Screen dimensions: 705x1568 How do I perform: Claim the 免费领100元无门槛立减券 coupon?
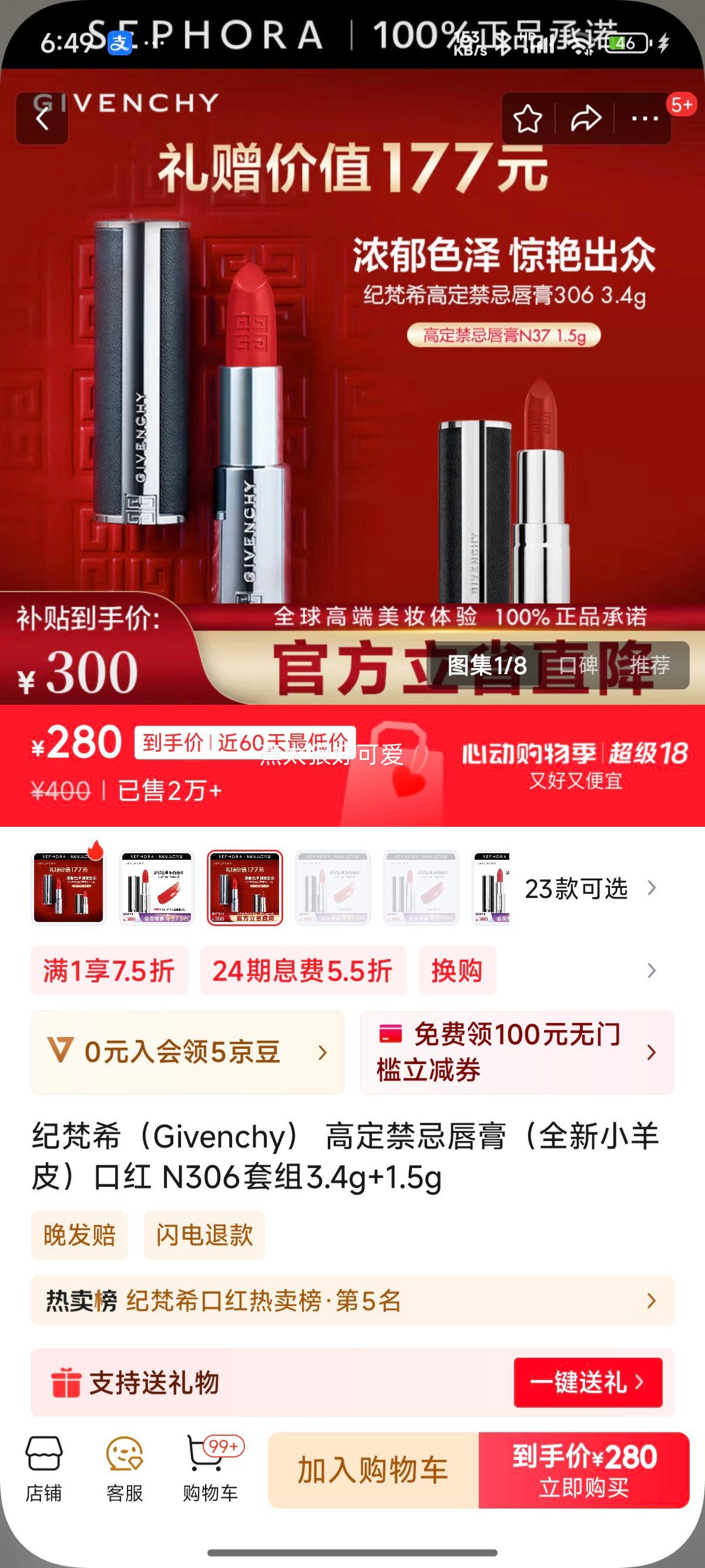516,1052
